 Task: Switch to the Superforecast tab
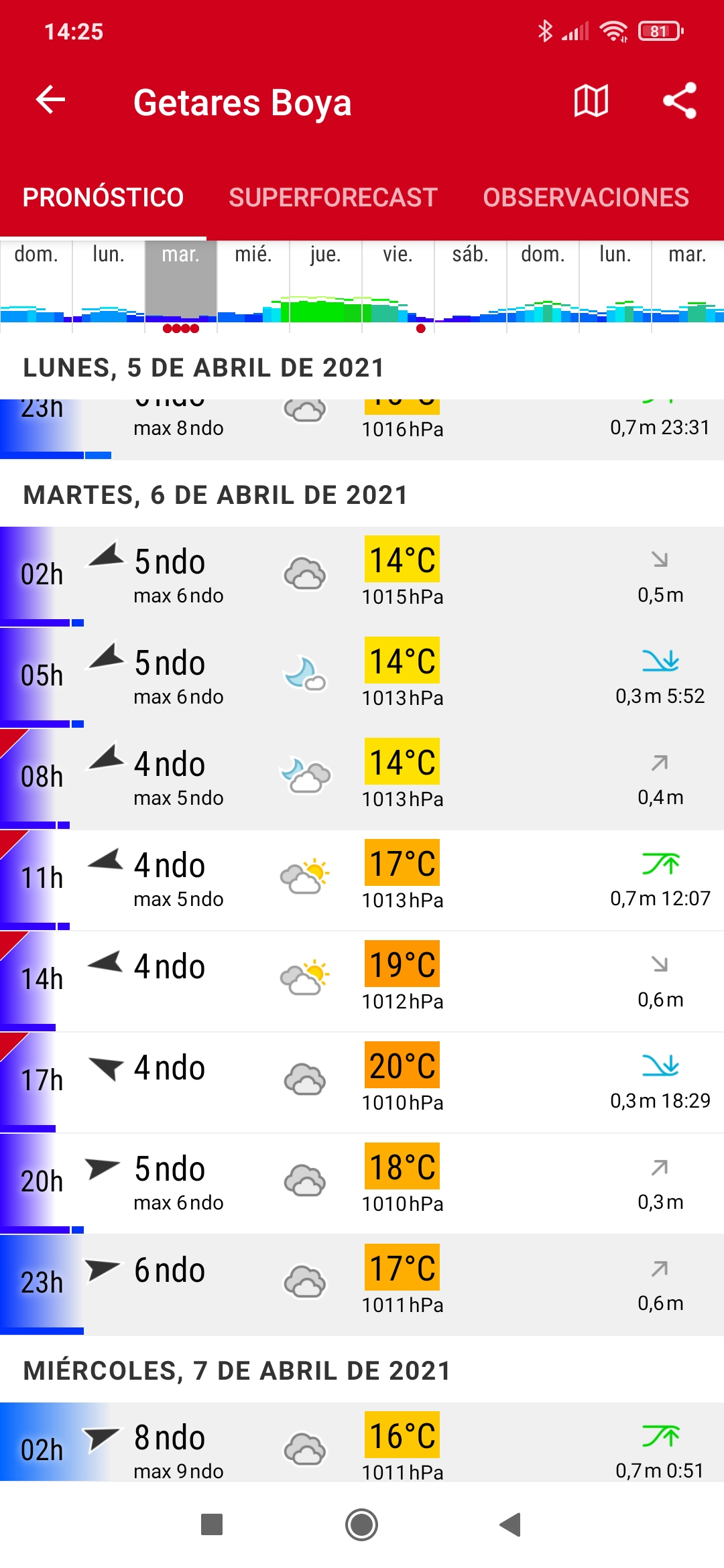point(333,198)
